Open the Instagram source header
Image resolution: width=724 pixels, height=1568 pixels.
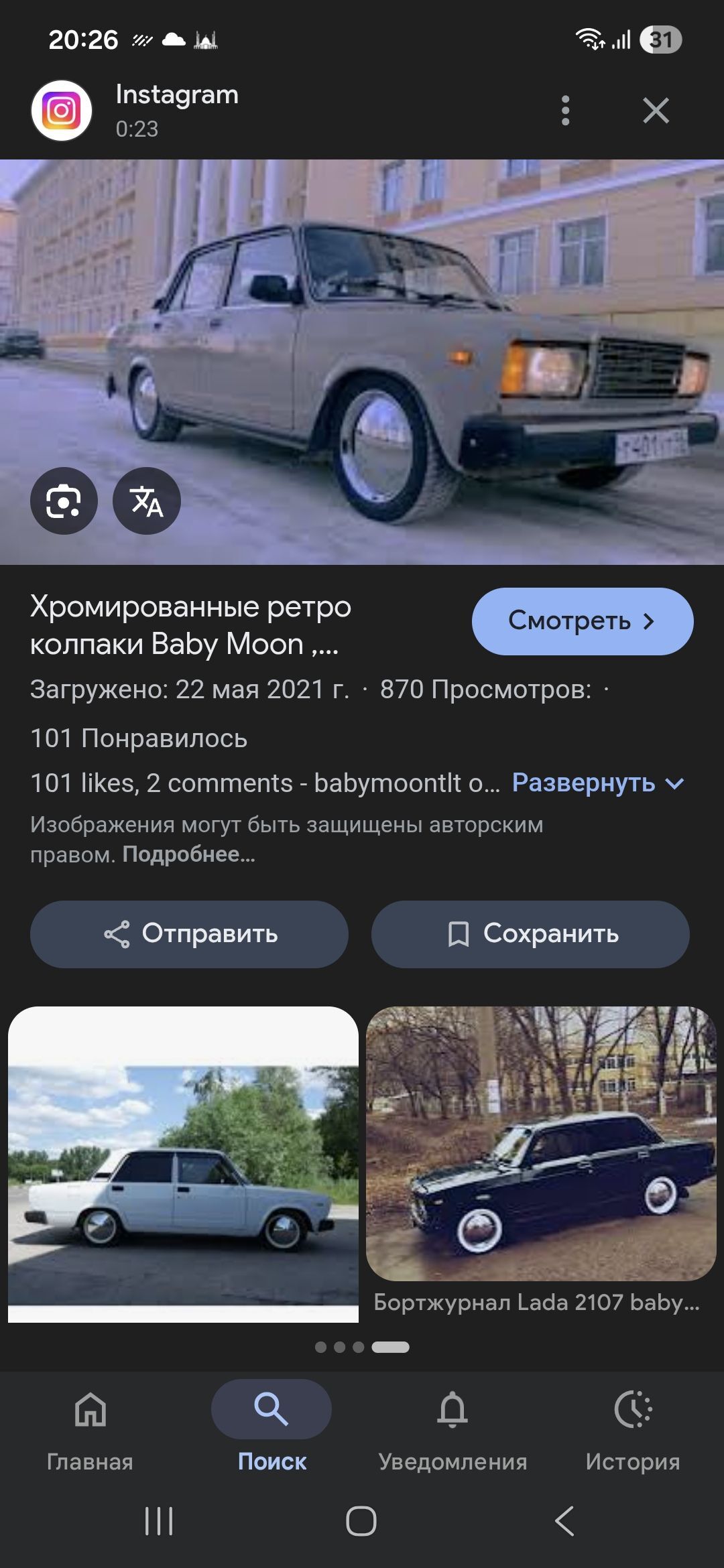(176, 111)
